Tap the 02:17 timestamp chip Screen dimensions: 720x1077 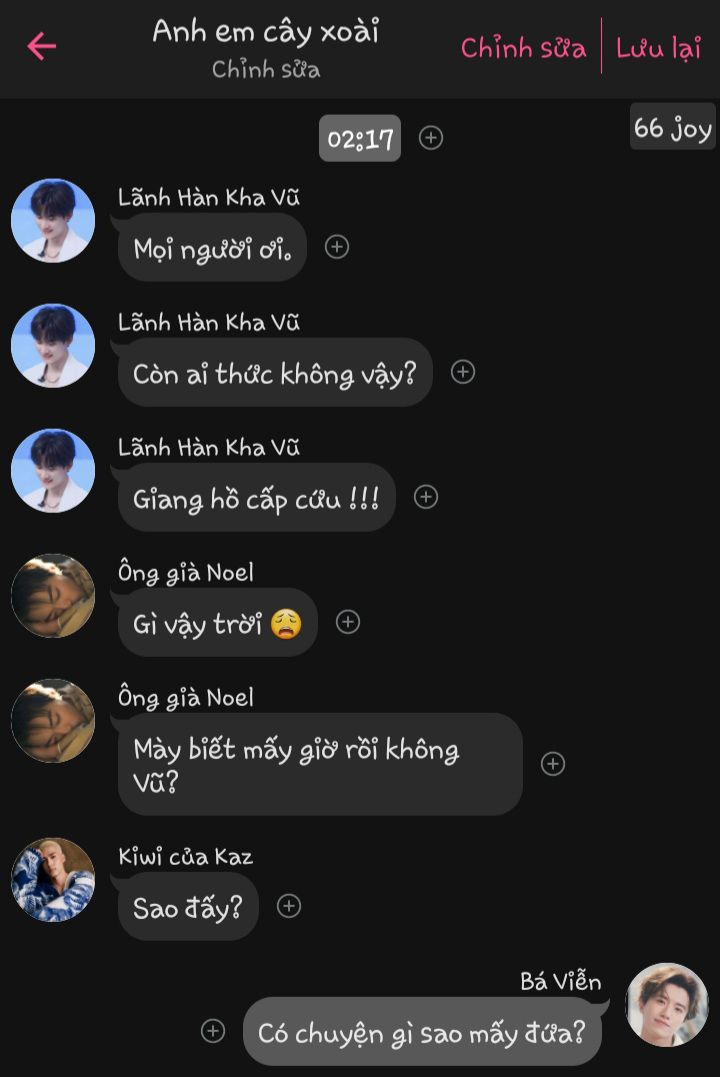tap(360, 138)
